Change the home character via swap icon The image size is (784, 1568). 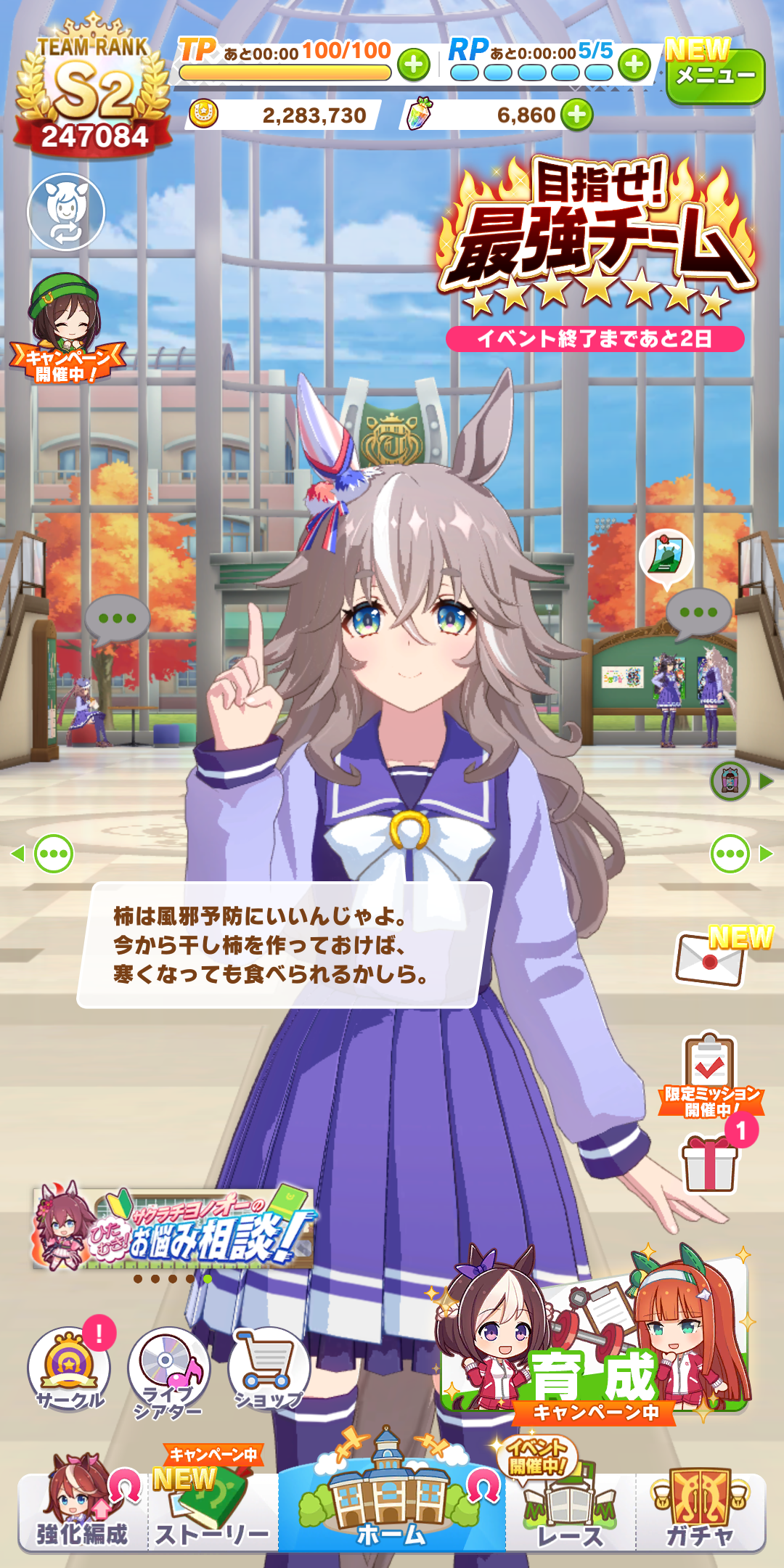click(66, 212)
